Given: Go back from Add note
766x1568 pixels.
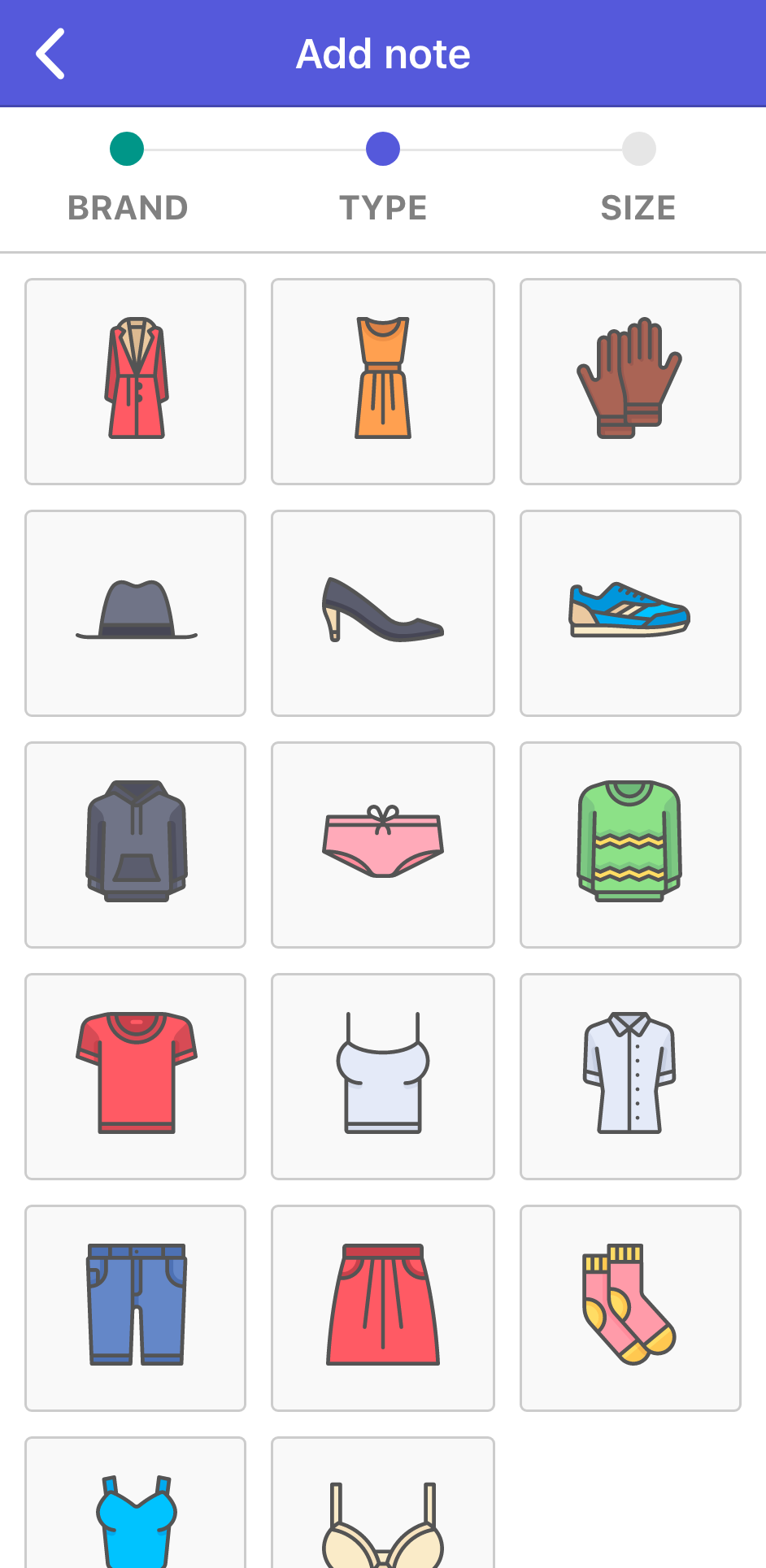Looking at the screenshot, I should tap(50, 54).
